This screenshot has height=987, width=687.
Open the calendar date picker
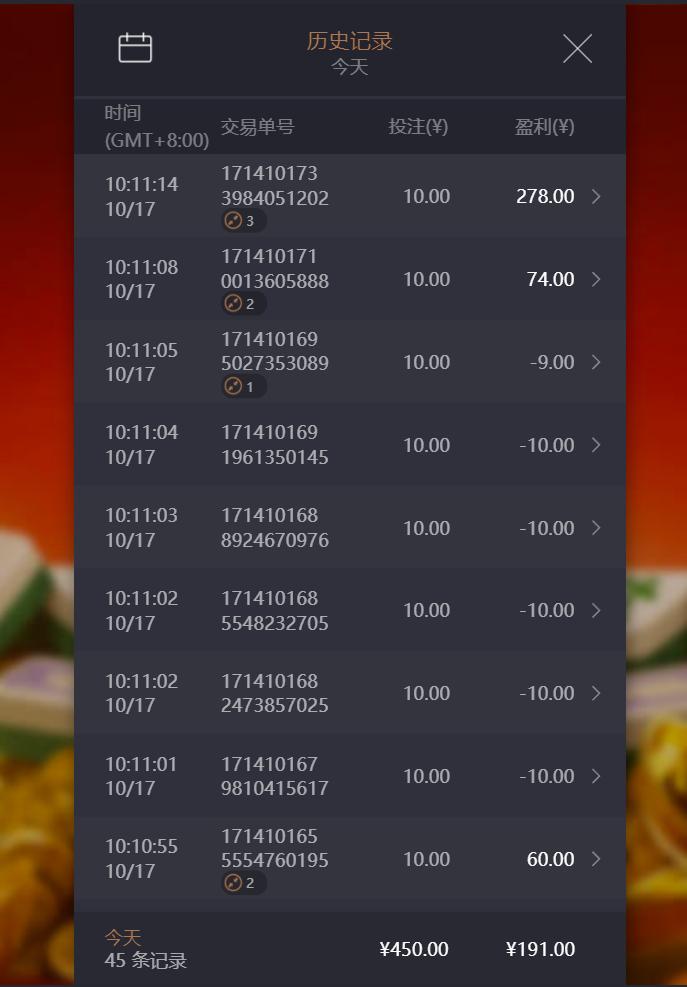pos(135,48)
